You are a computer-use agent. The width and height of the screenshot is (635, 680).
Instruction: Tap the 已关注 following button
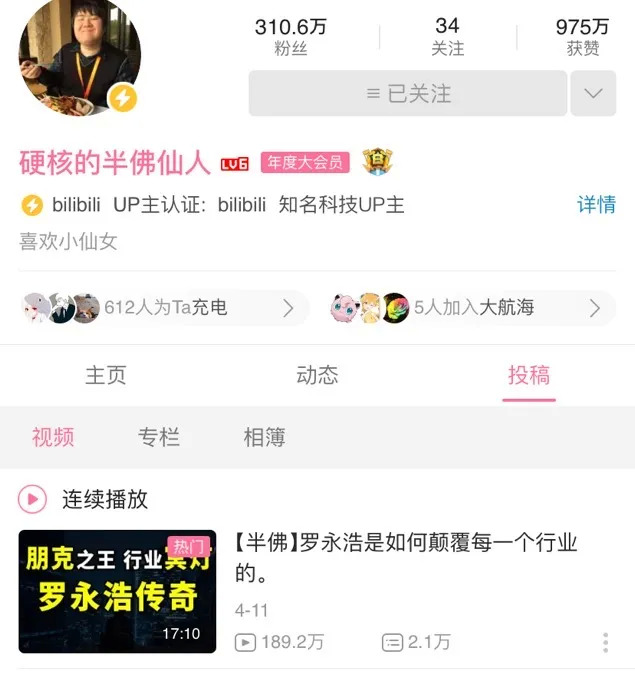408,94
